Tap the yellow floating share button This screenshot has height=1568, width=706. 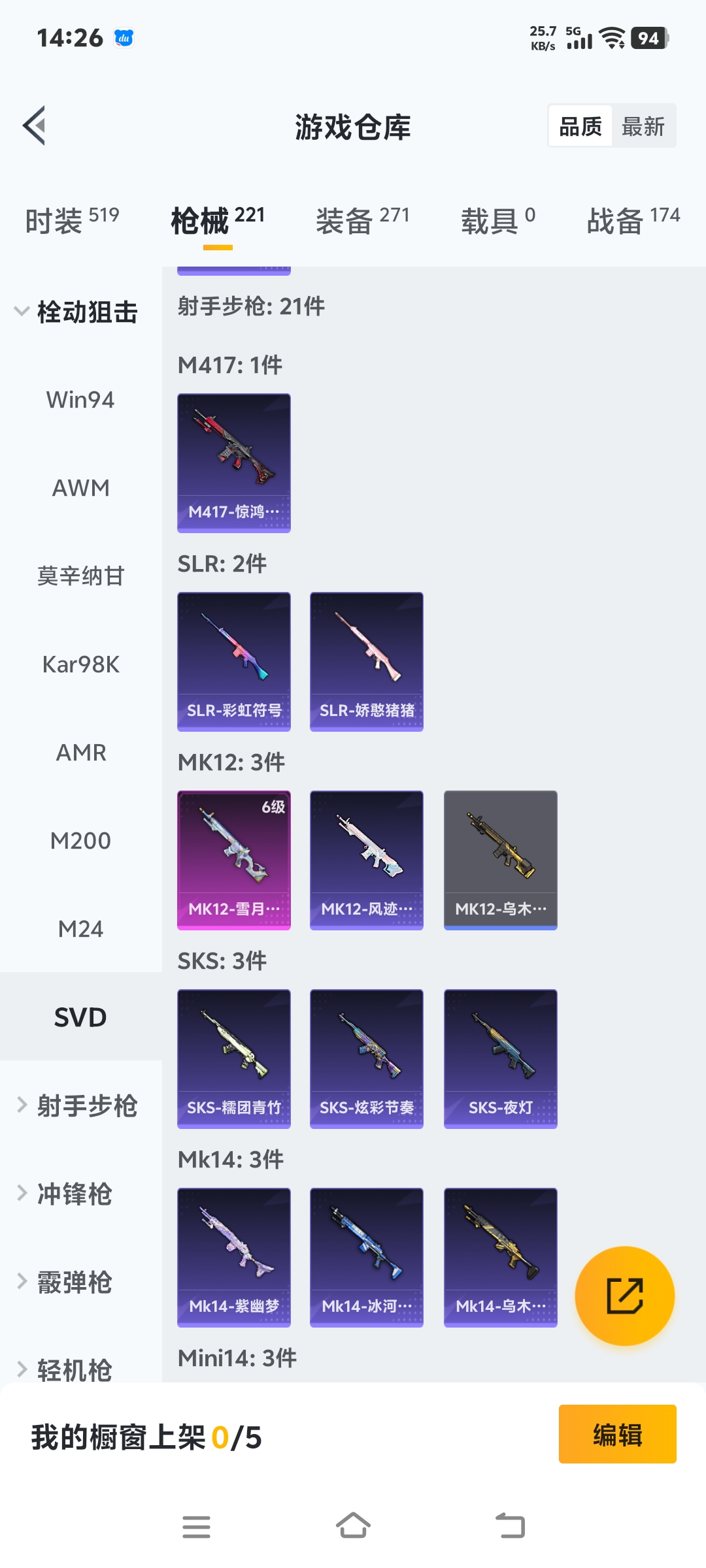[624, 1296]
